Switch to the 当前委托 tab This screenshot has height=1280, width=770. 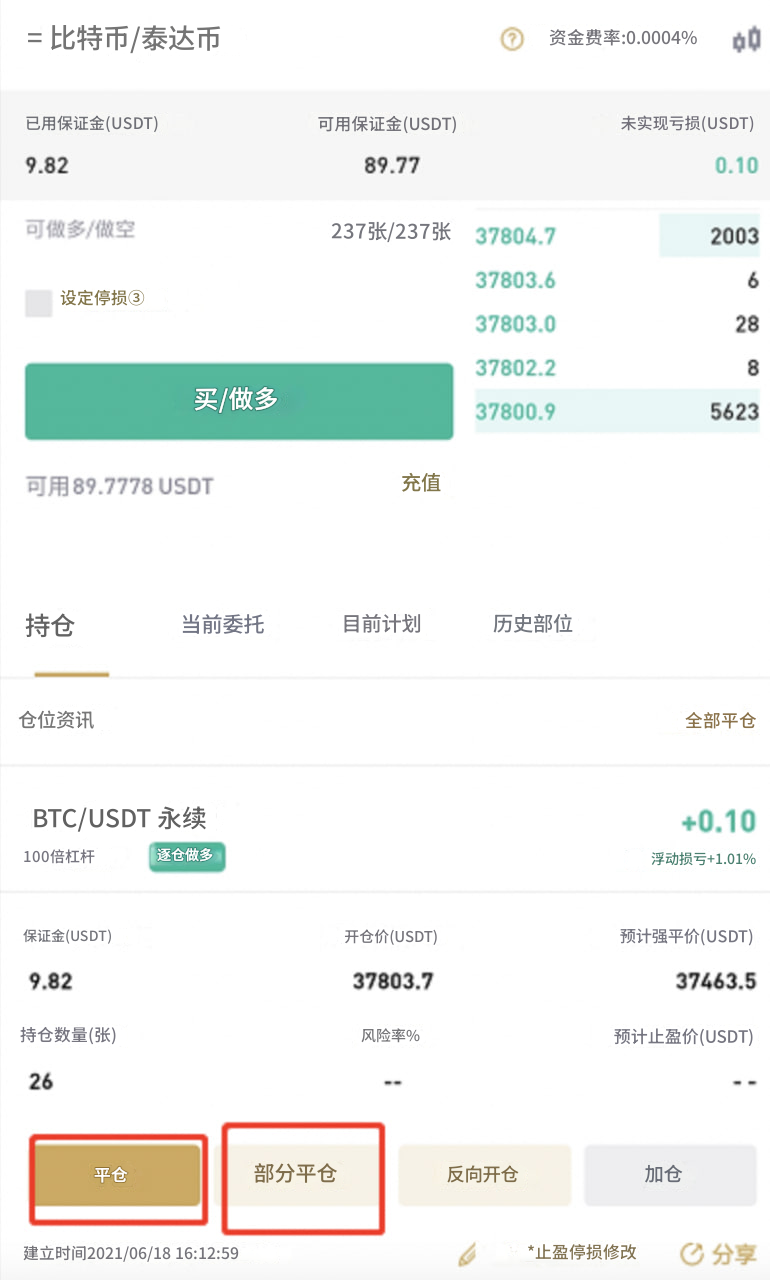click(x=222, y=624)
